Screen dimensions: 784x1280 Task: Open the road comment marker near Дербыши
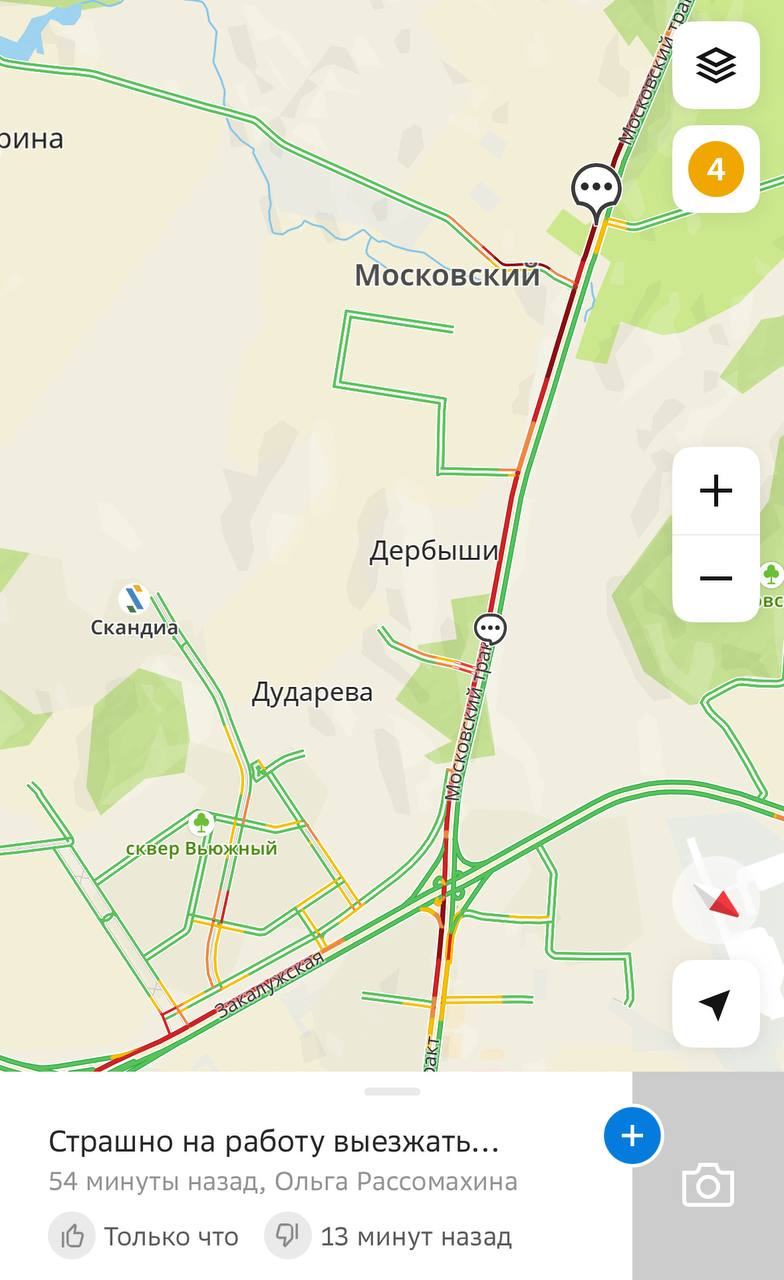[490, 629]
